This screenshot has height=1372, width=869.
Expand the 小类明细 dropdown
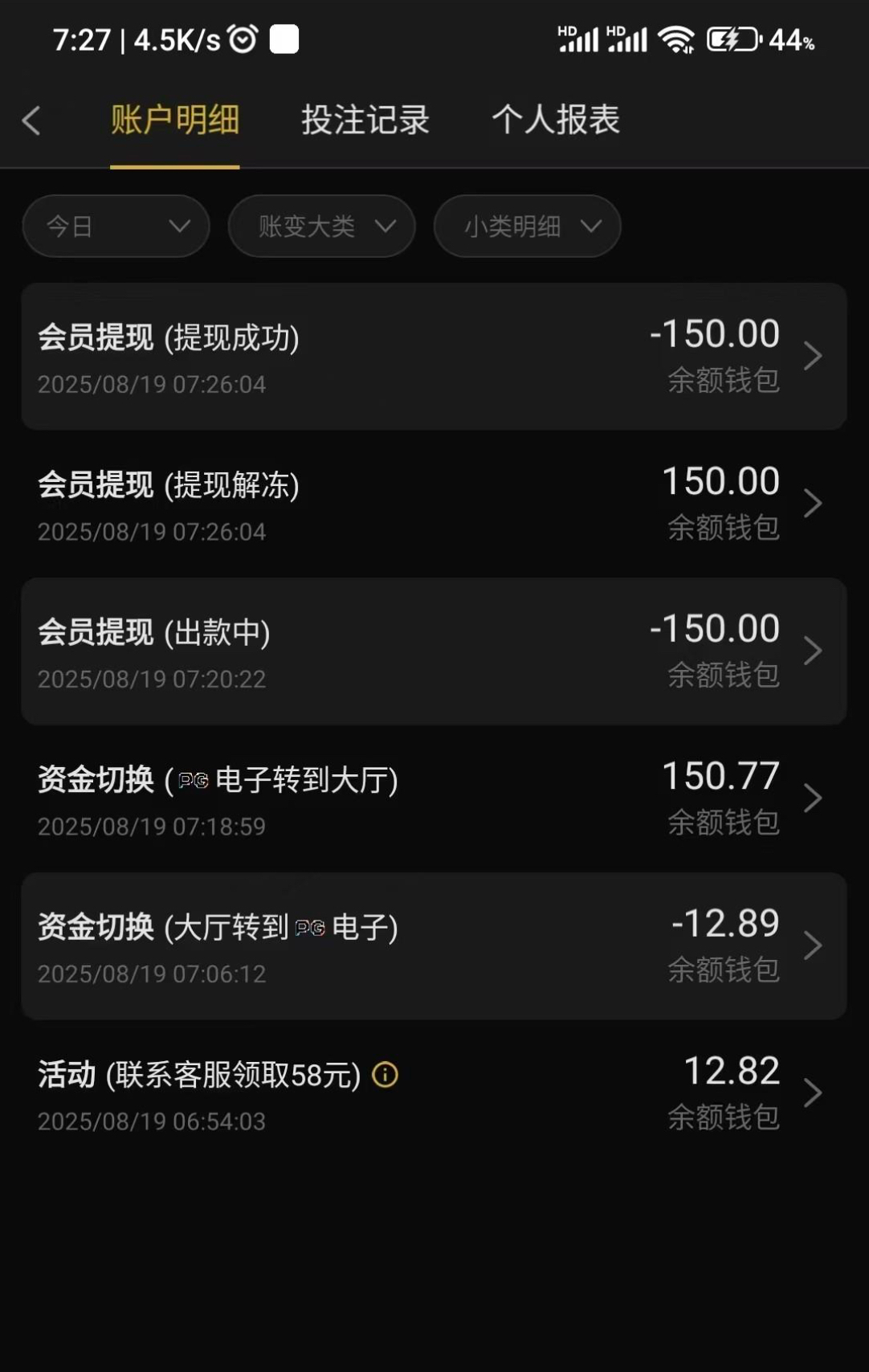coord(528,227)
